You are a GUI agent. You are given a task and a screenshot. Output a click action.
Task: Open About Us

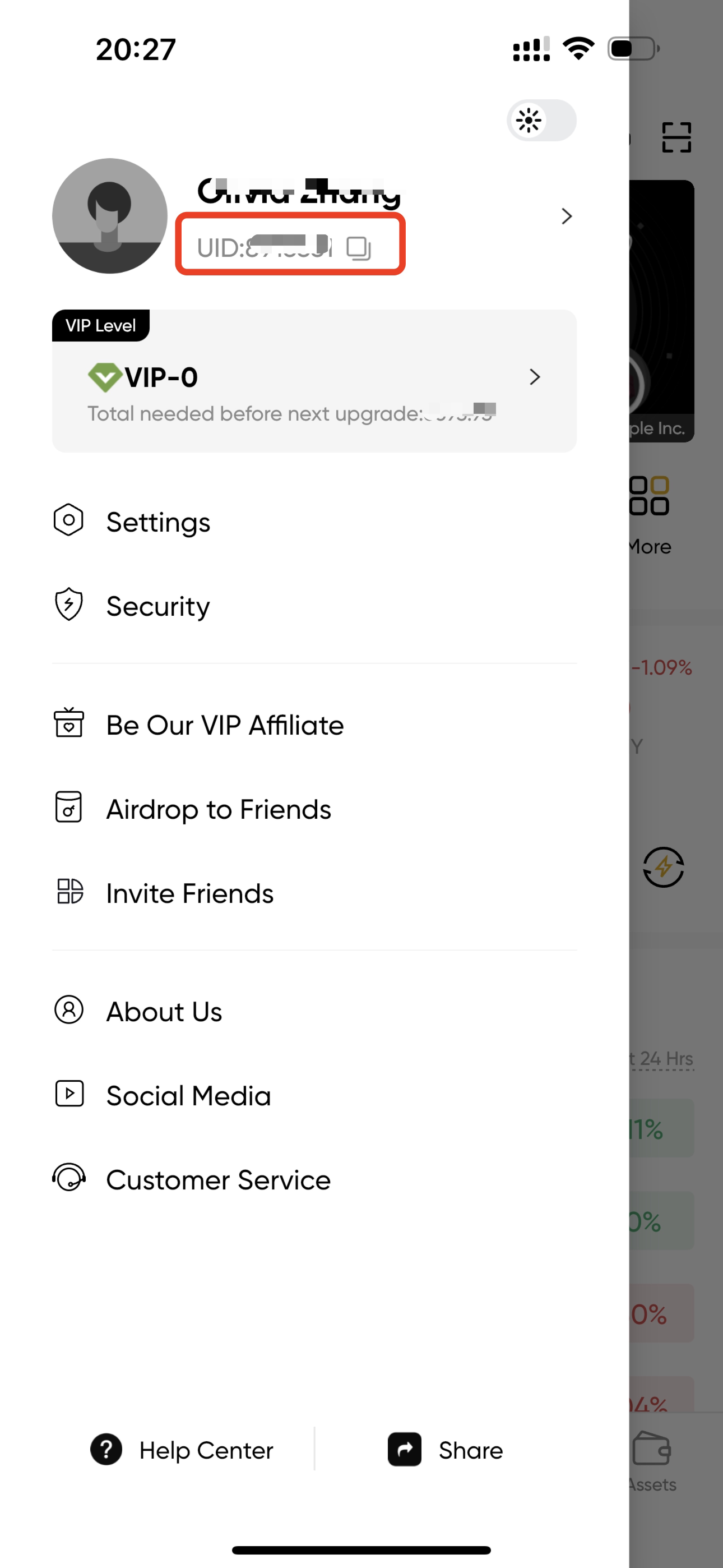click(x=314, y=1011)
